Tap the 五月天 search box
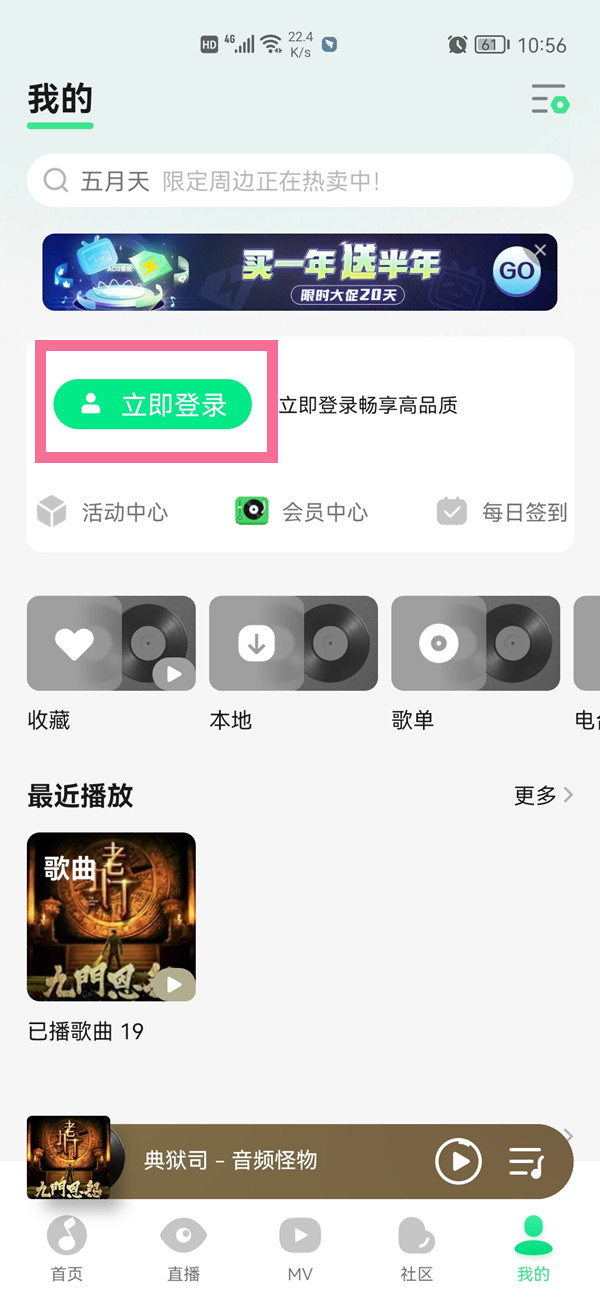The width and height of the screenshot is (600, 1300). point(300,181)
